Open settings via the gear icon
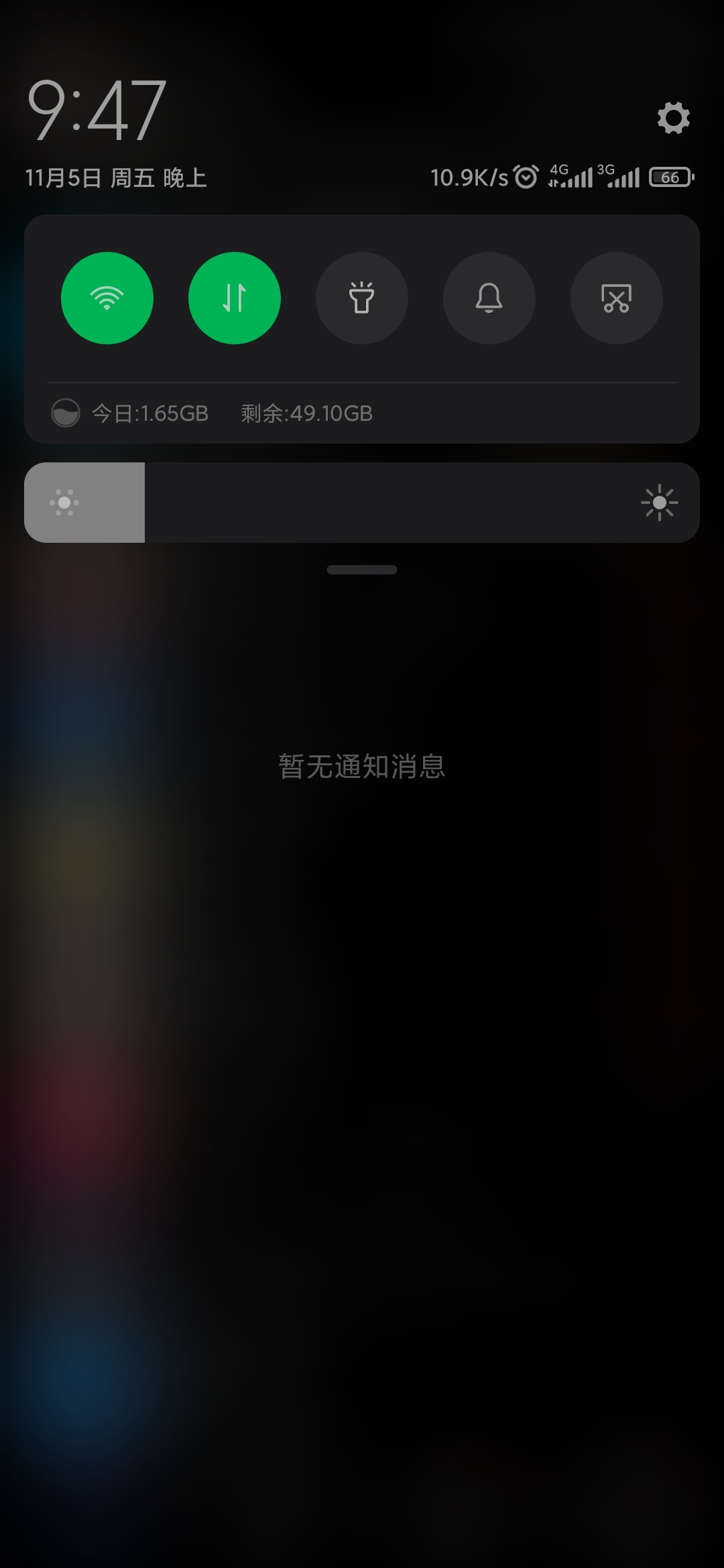 [x=673, y=118]
